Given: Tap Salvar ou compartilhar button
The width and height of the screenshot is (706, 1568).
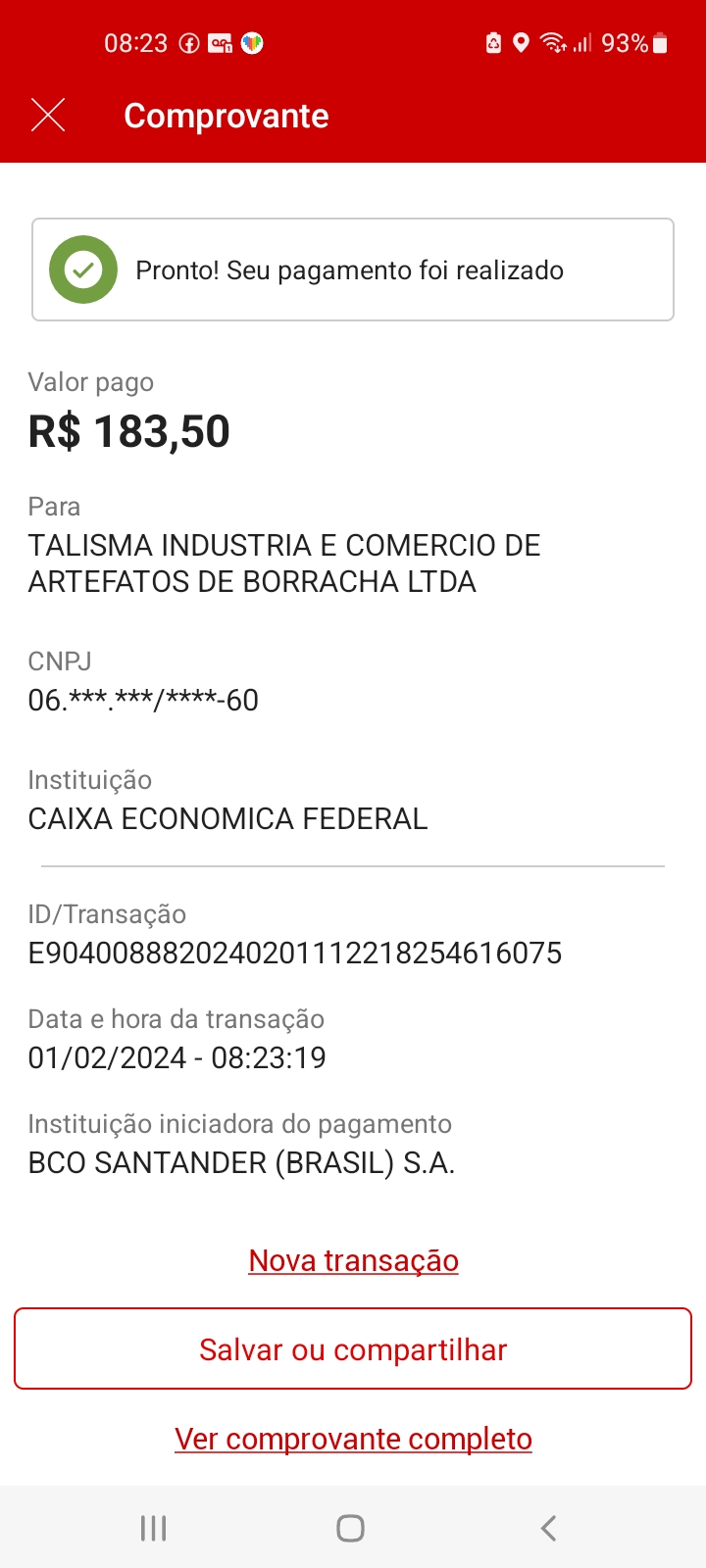Looking at the screenshot, I should [353, 1349].
